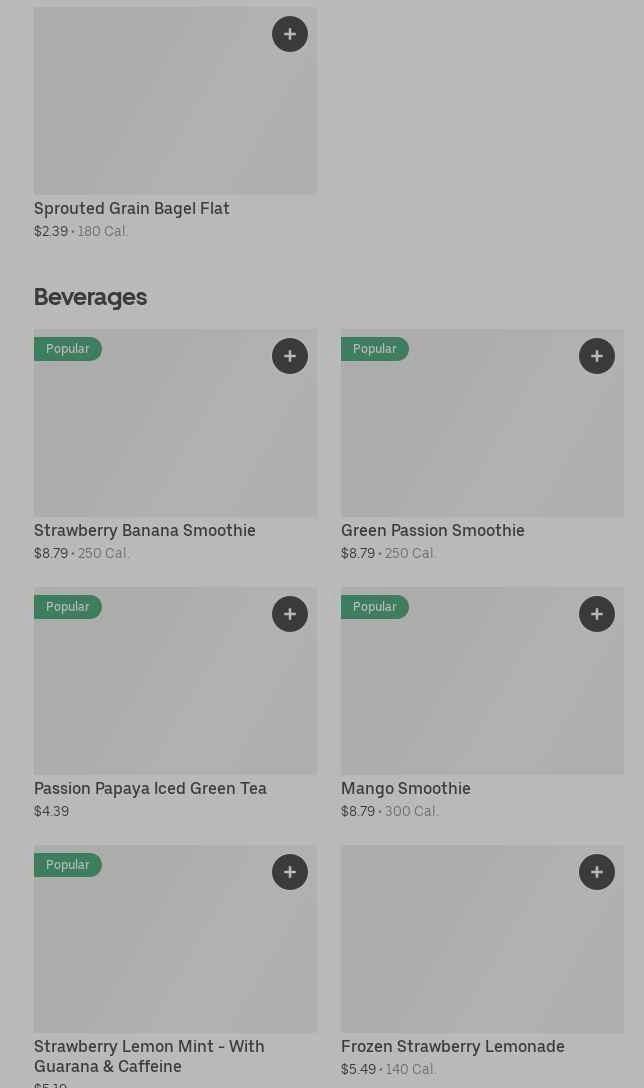The image size is (644, 1088).
Task: Add Frozen Strawberry Lemonade to cart
Action: click(597, 872)
